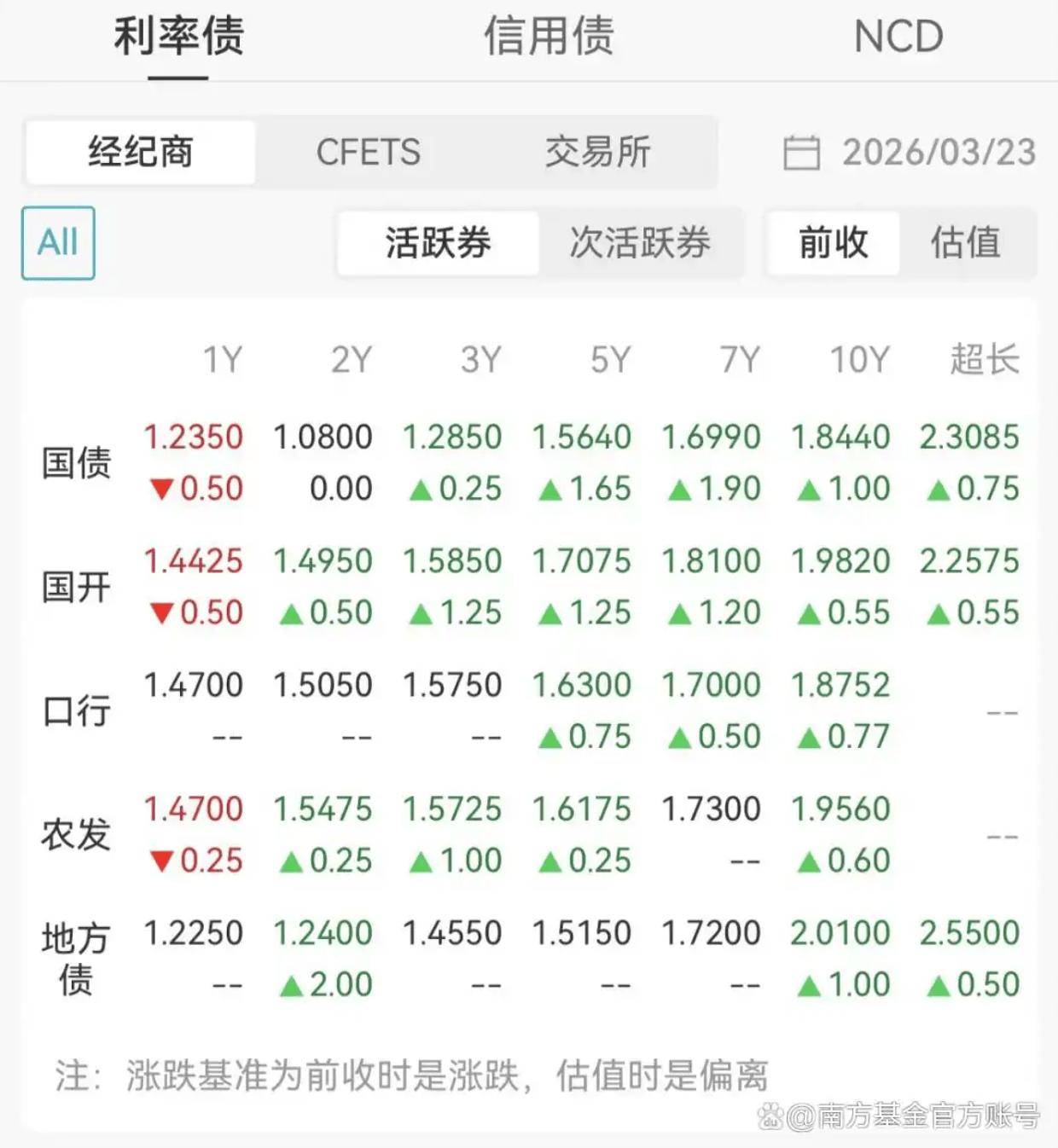Open the calendar date picker icon
The height and width of the screenshot is (1148, 1058).
pos(800,153)
